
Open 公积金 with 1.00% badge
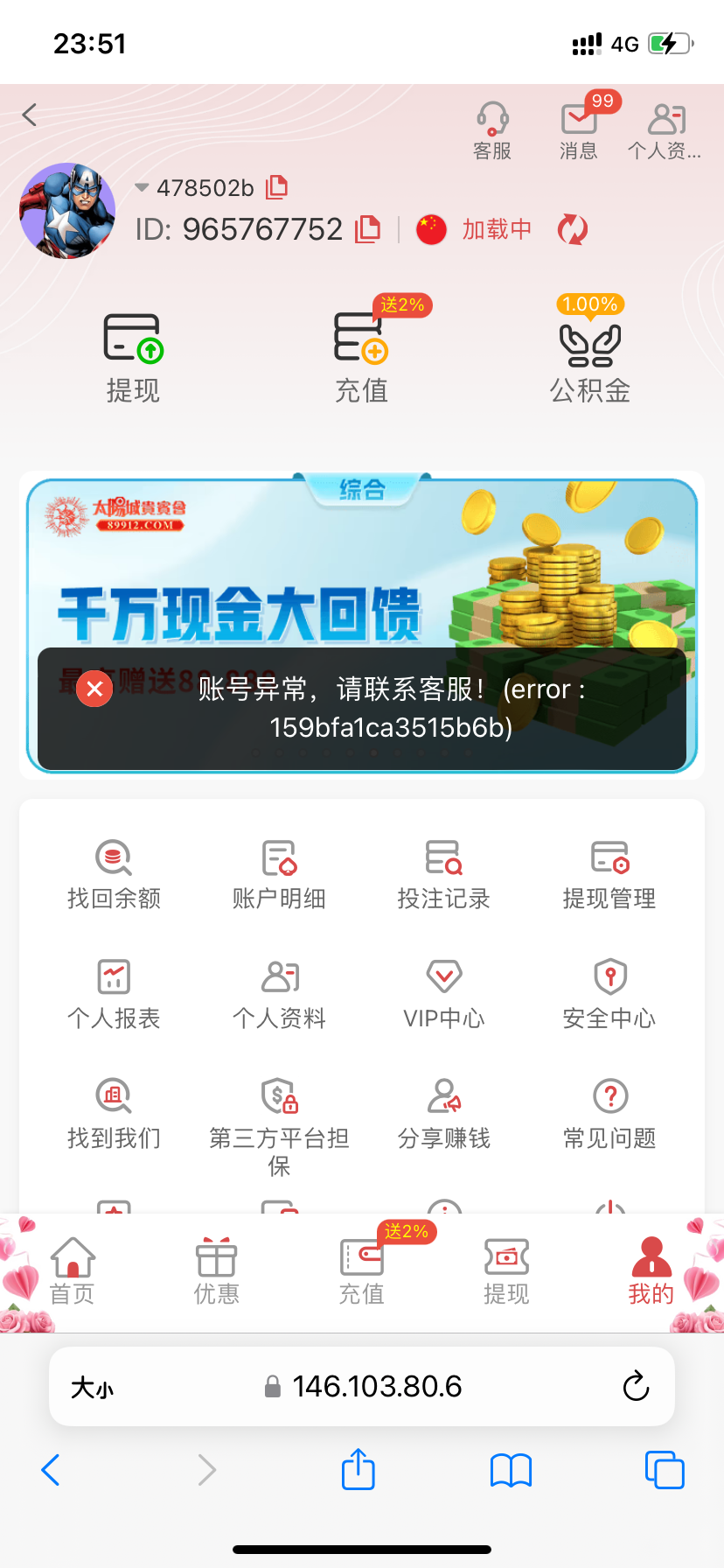[x=590, y=358]
